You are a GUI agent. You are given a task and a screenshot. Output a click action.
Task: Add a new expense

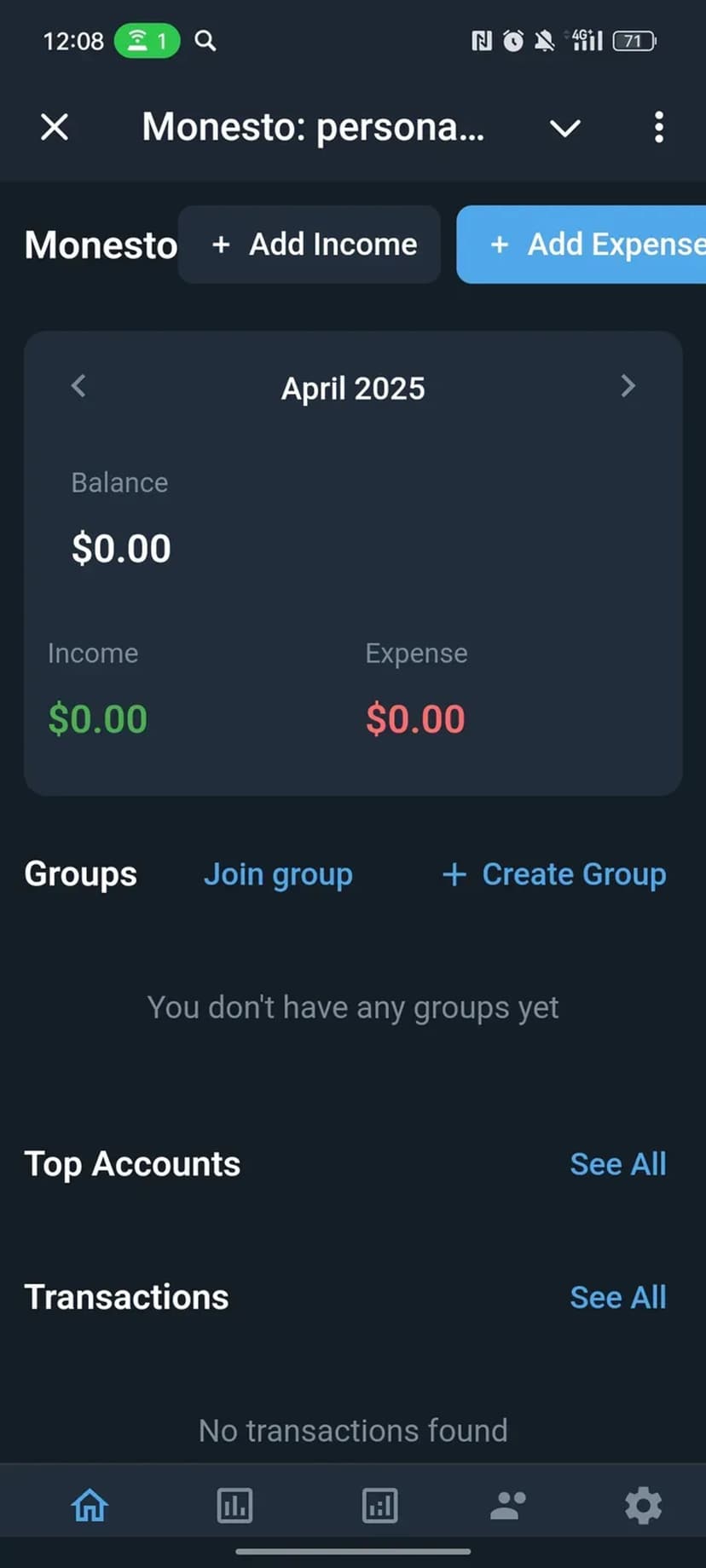pyautogui.click(x=588, y=245)
